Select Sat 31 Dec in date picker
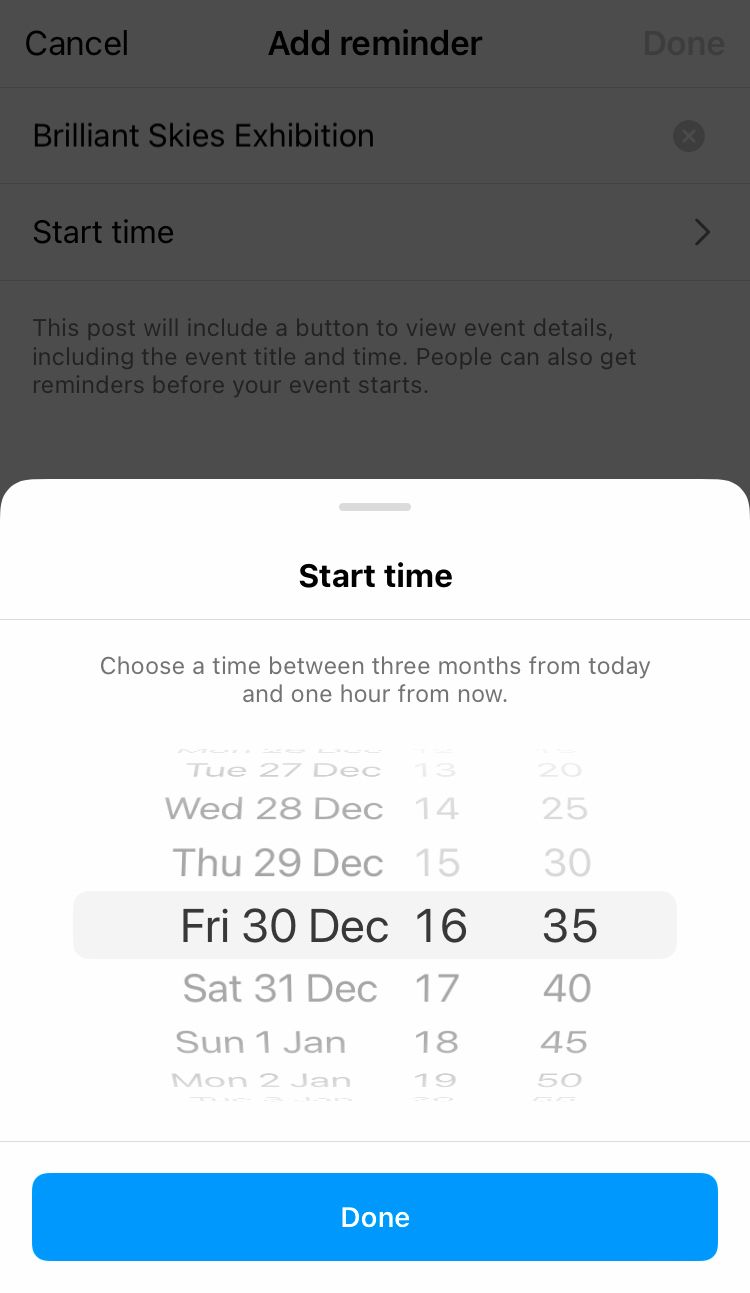 pos(280,988)
